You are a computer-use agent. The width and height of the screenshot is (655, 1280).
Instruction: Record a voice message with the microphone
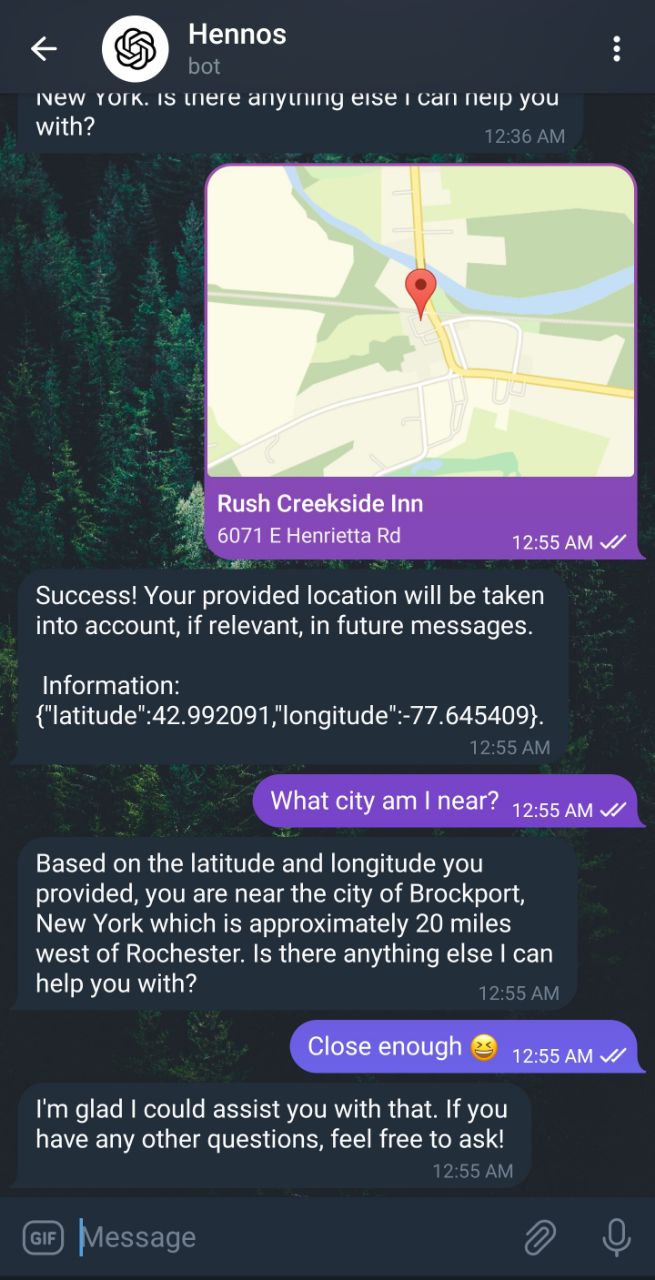[x=616, y=1238]
